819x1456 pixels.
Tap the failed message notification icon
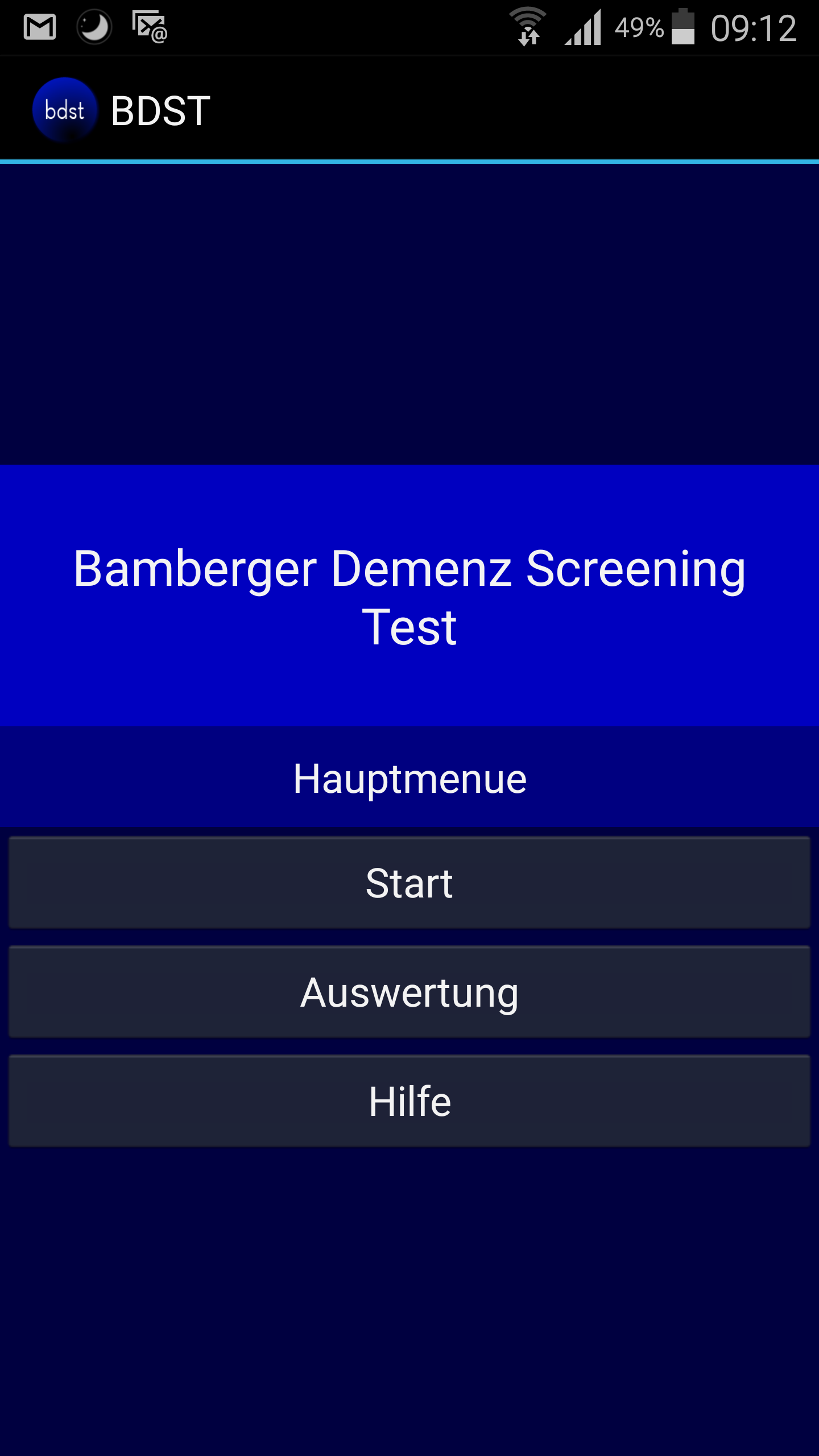(149, 27)
